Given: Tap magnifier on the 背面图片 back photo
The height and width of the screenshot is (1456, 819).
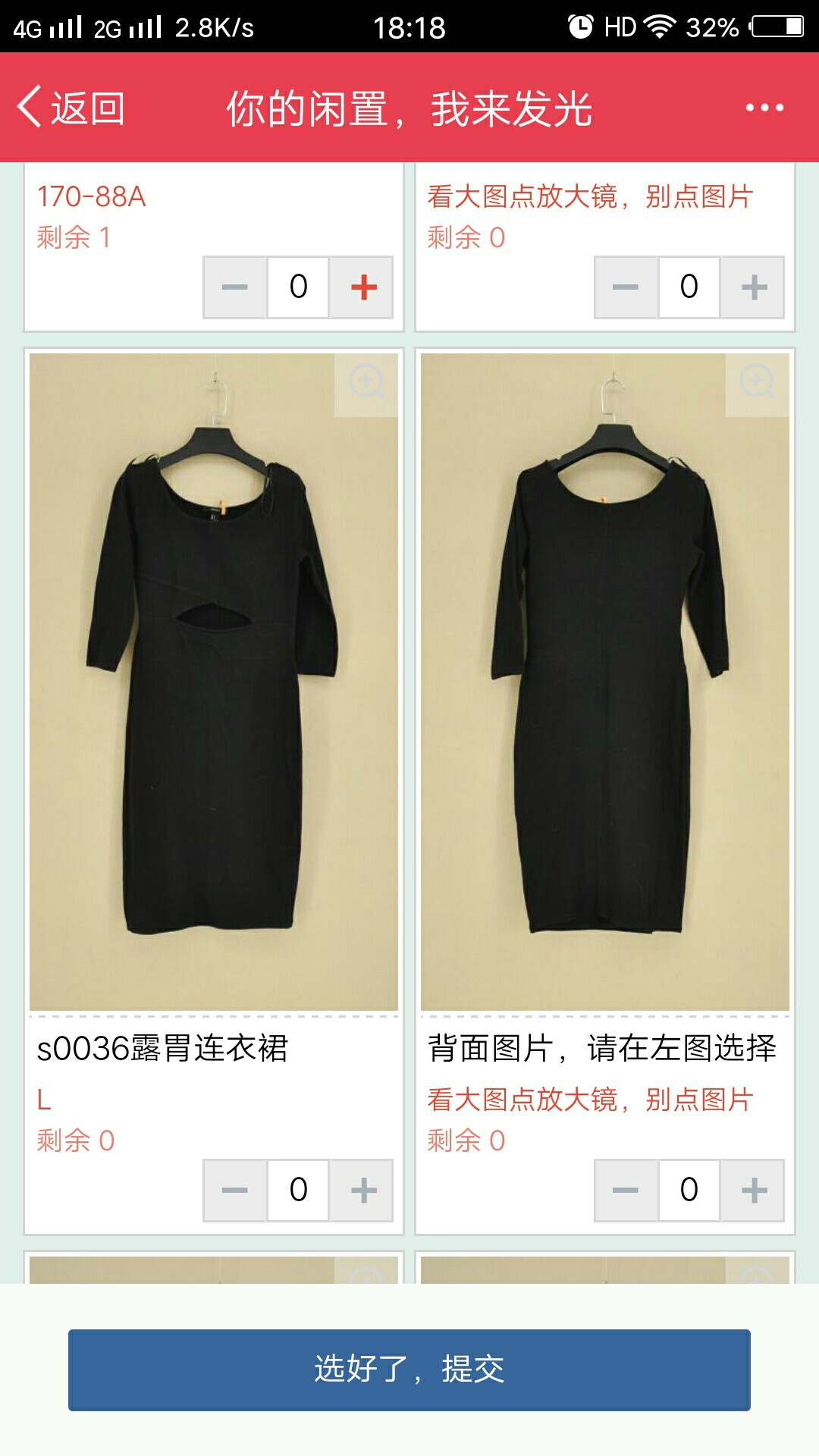Looking at the screenshot, I should click(x=758, y=384).
